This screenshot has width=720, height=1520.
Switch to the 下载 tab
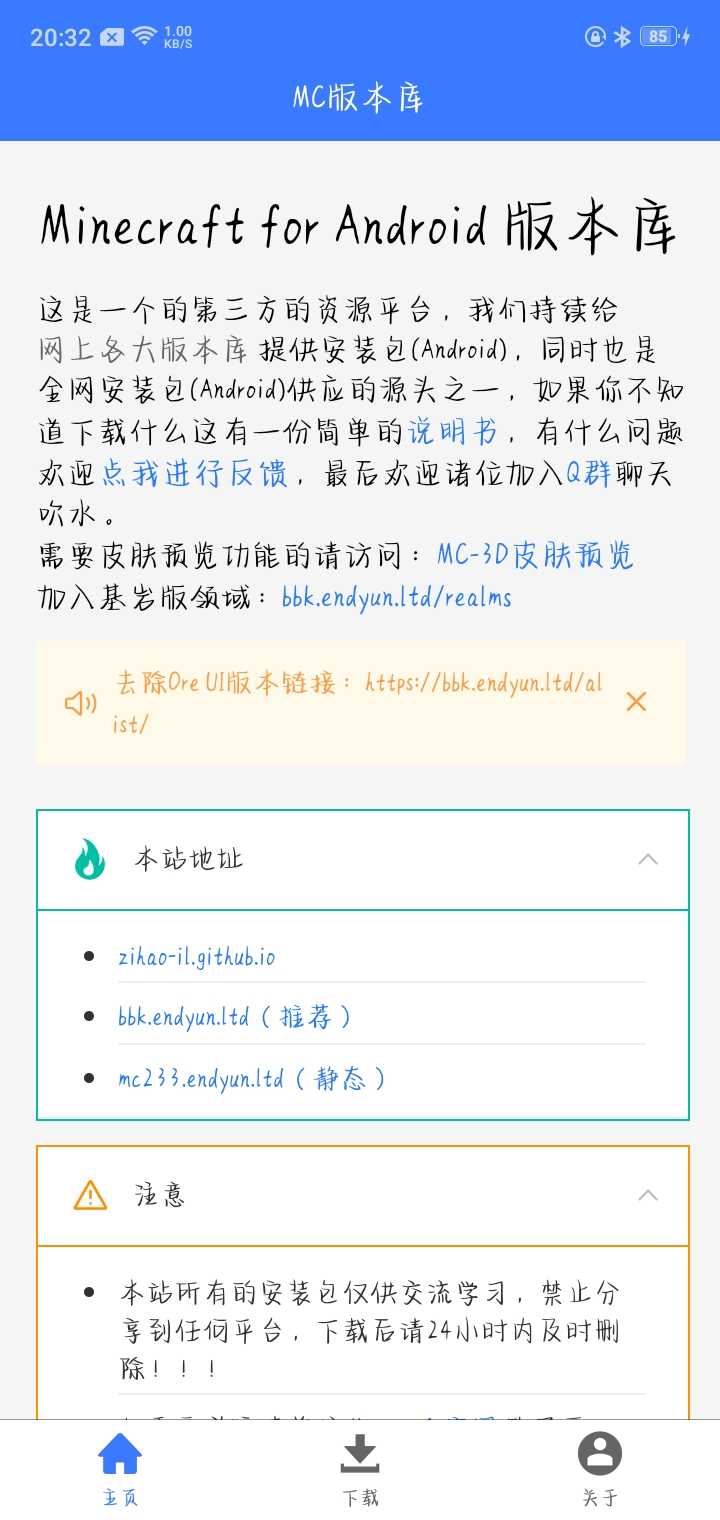[x=359, y=1468]
